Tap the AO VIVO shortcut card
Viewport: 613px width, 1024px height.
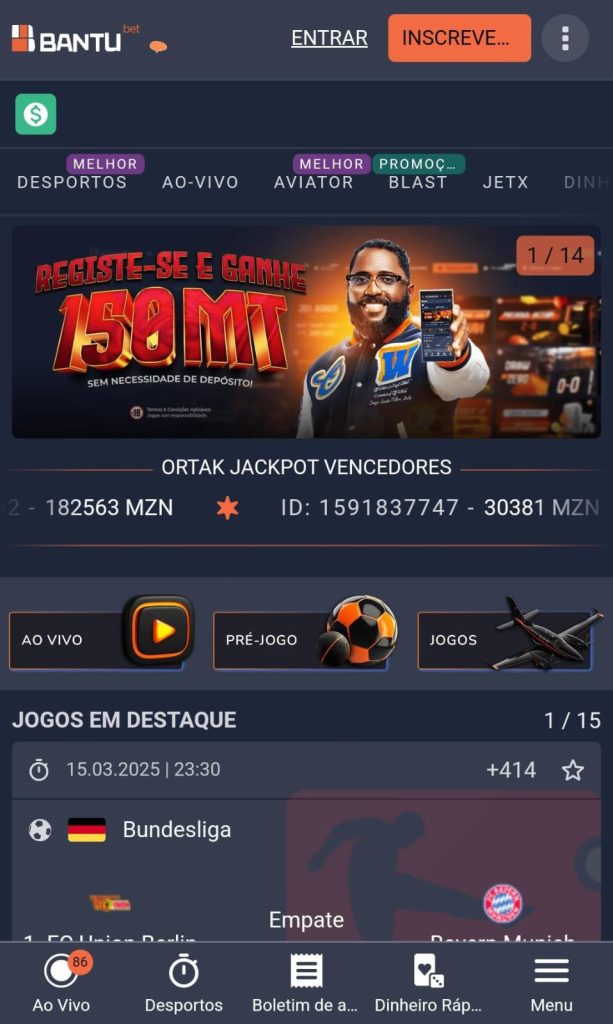97,639
